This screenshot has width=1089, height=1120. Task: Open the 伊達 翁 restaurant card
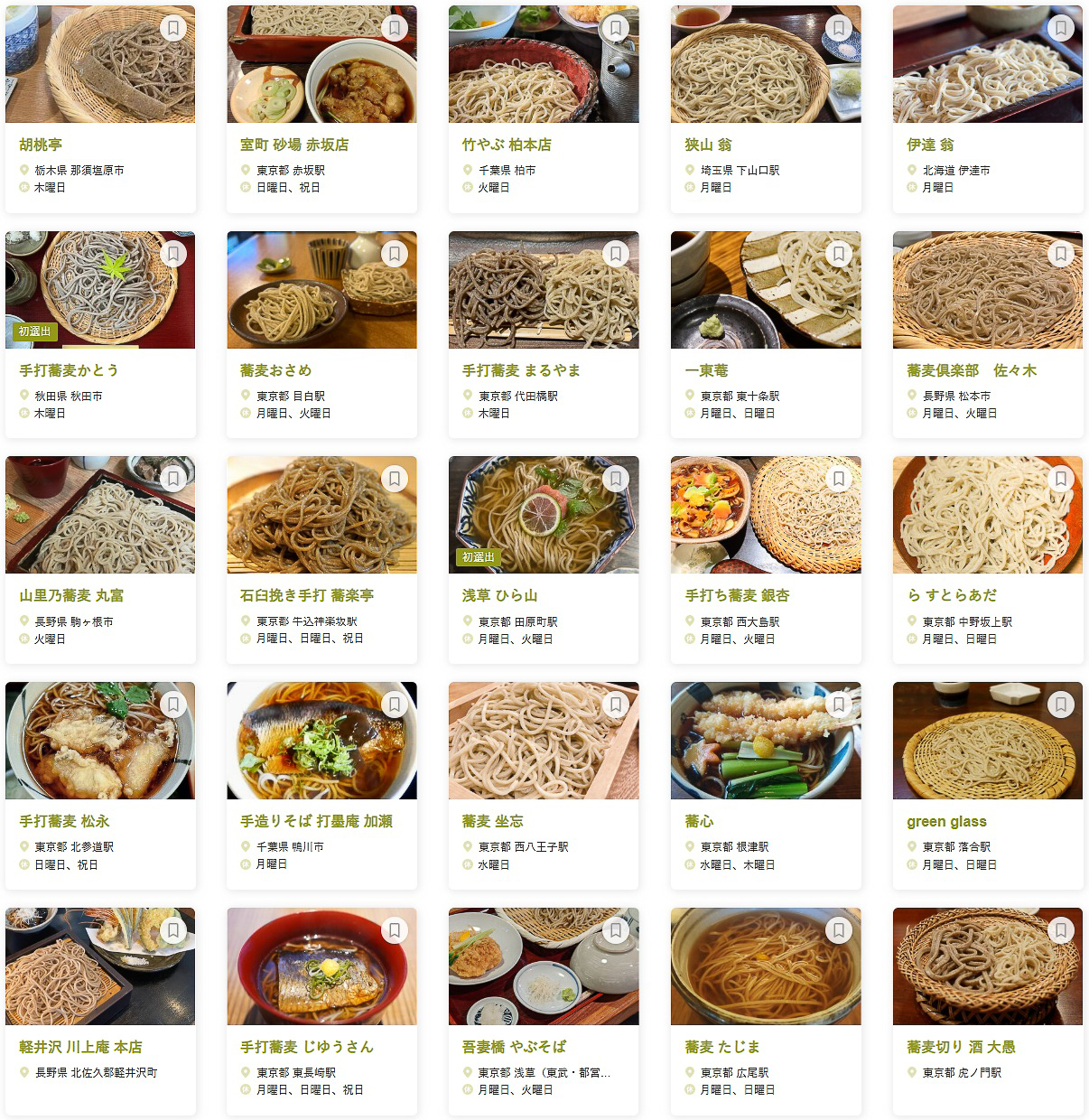click(x=930, y=145)
